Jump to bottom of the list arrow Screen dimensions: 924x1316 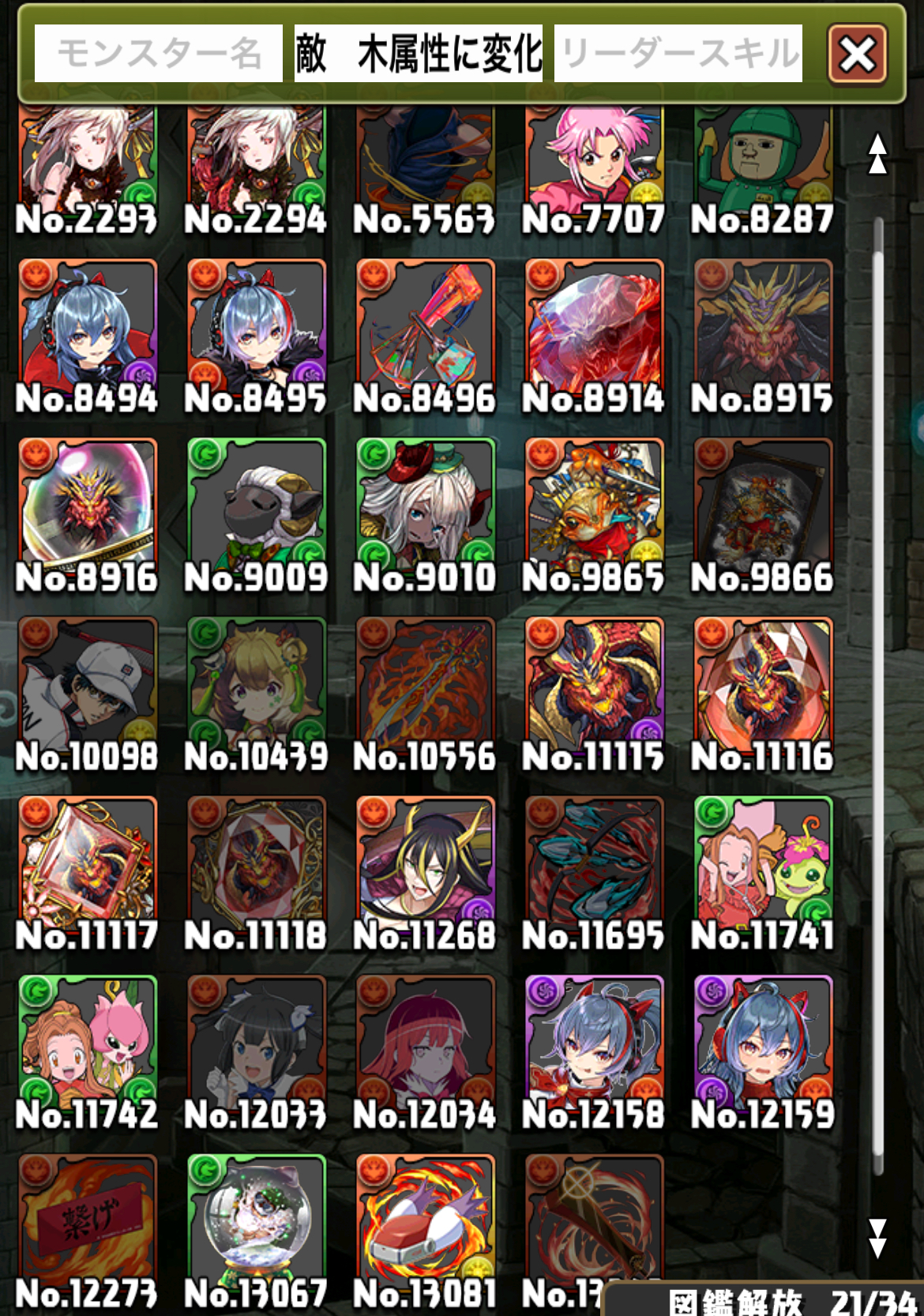click(x=877, y=1238)
